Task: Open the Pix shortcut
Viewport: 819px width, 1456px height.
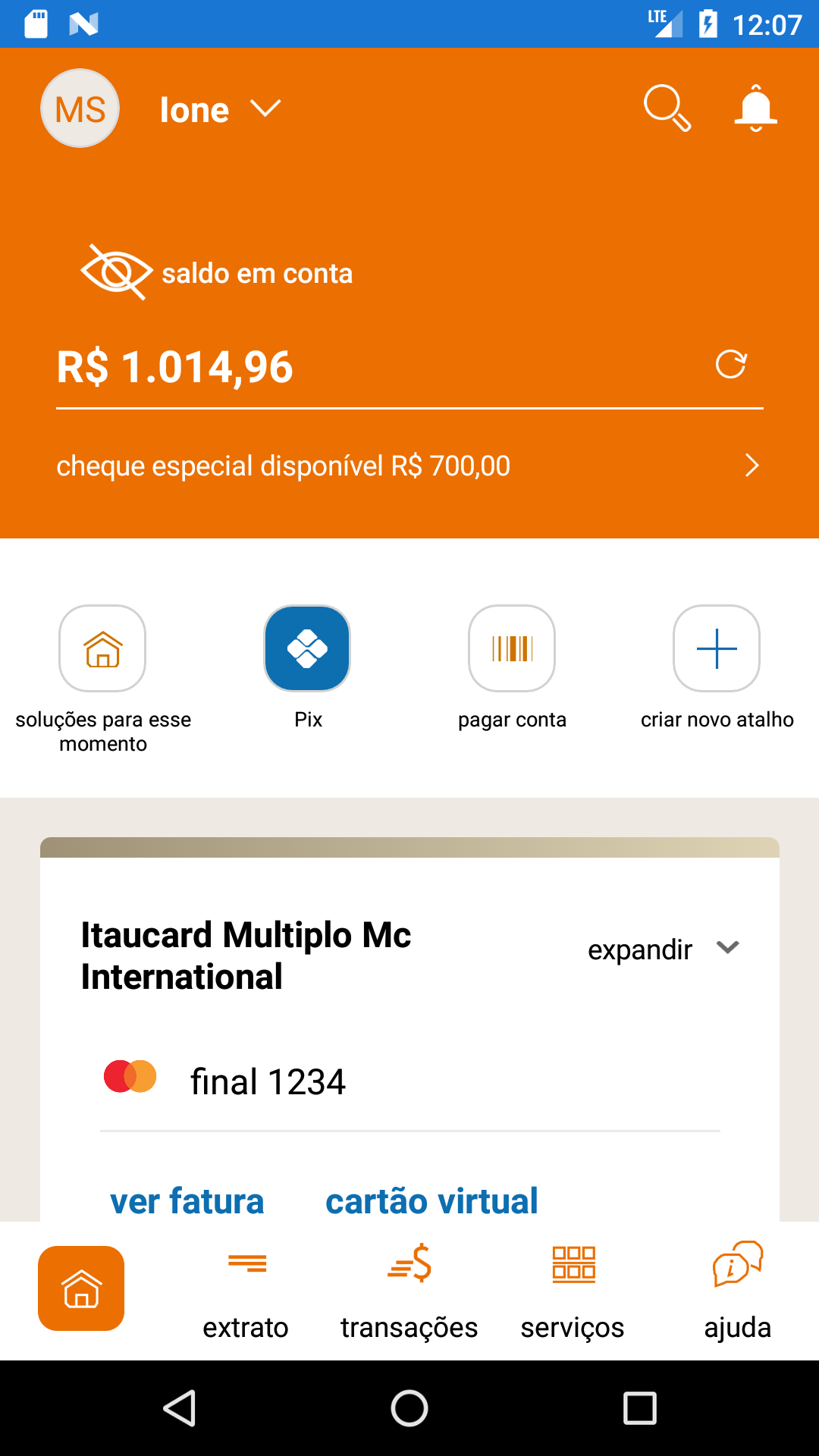Action: [x=307, y=649]
